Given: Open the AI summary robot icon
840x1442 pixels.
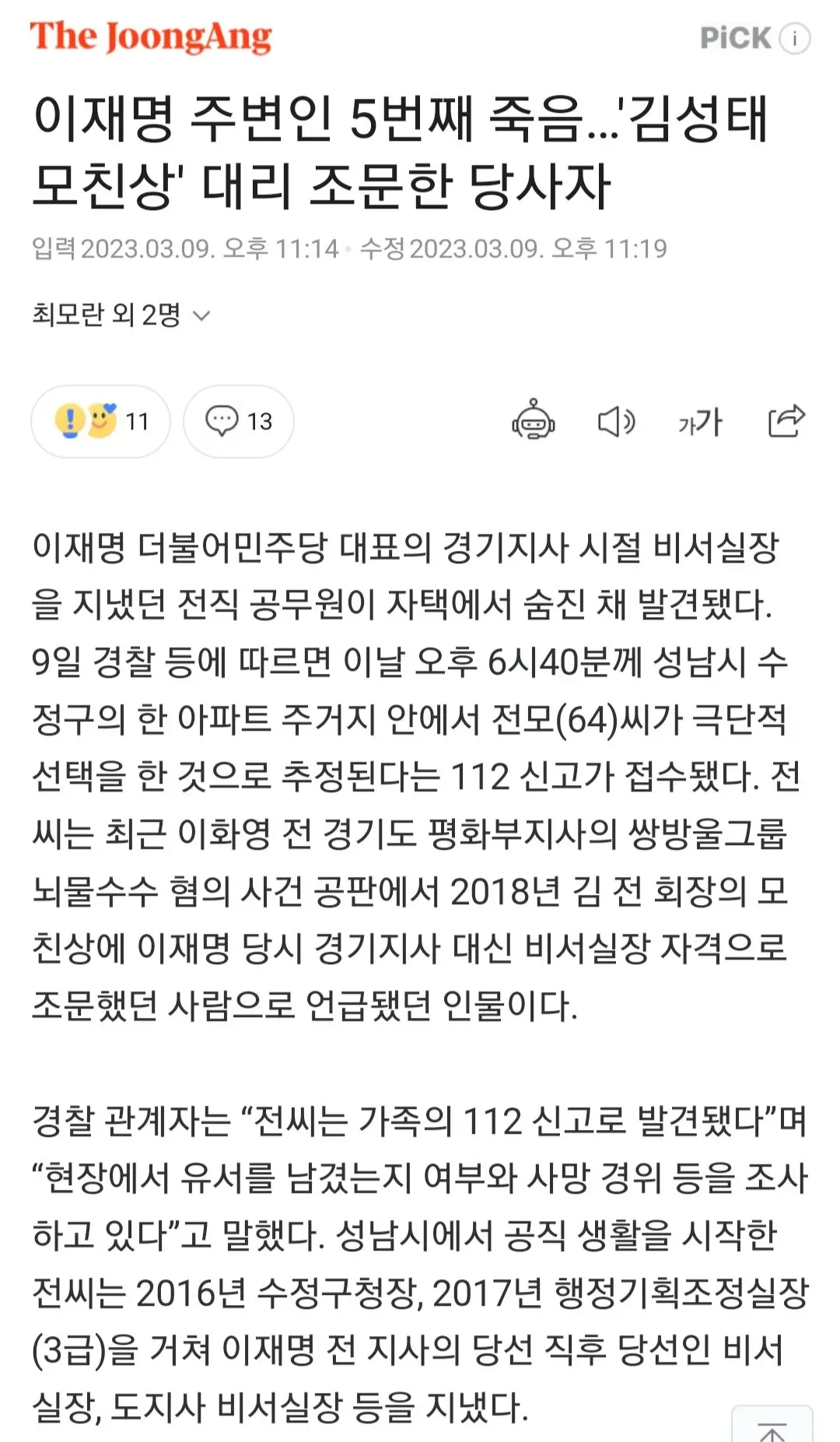Looking at the screenshot, I should tap(533, 421).
